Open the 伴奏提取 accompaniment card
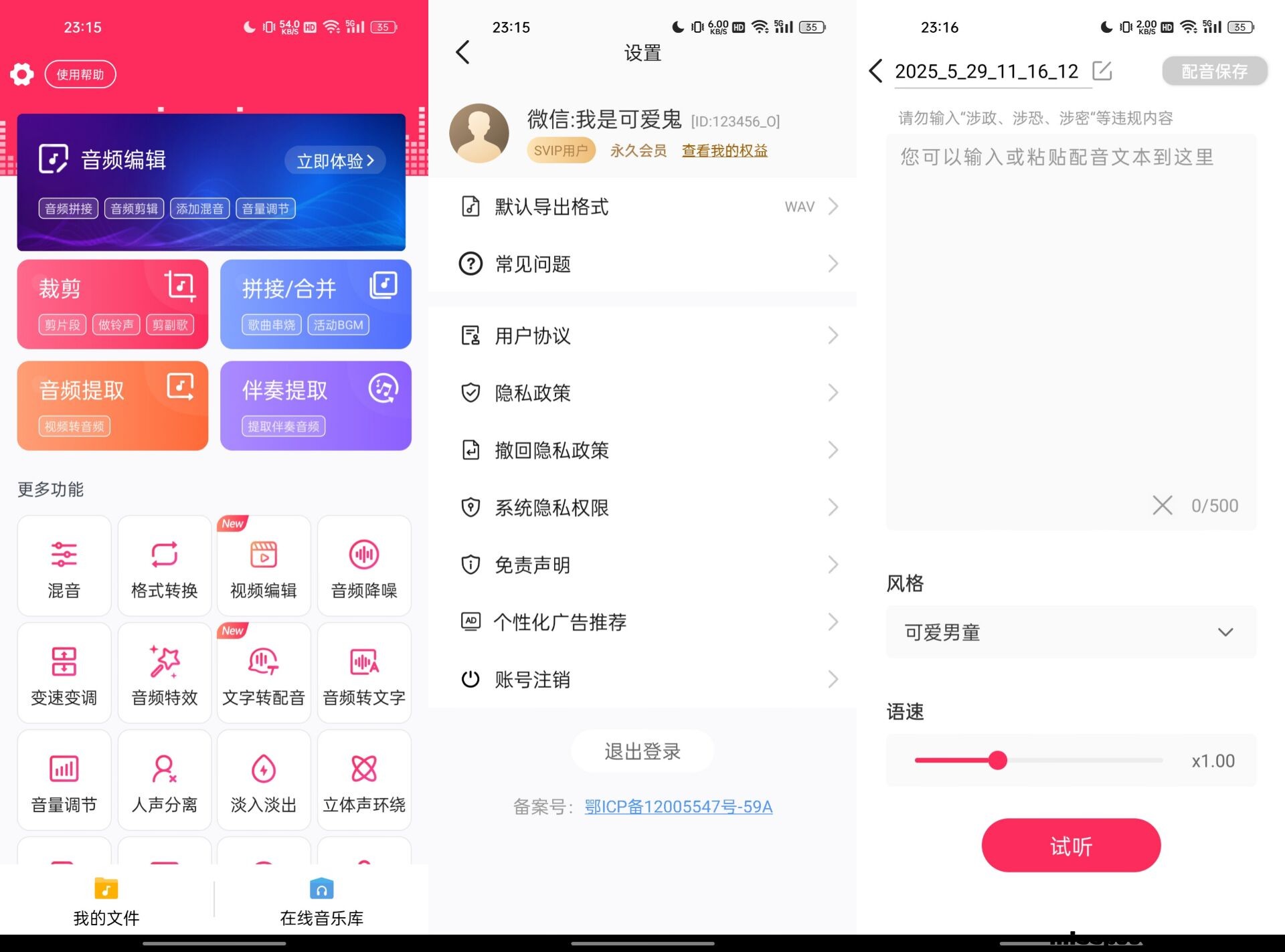Screen dimensions: 1285x952 (x=315, y=405)
